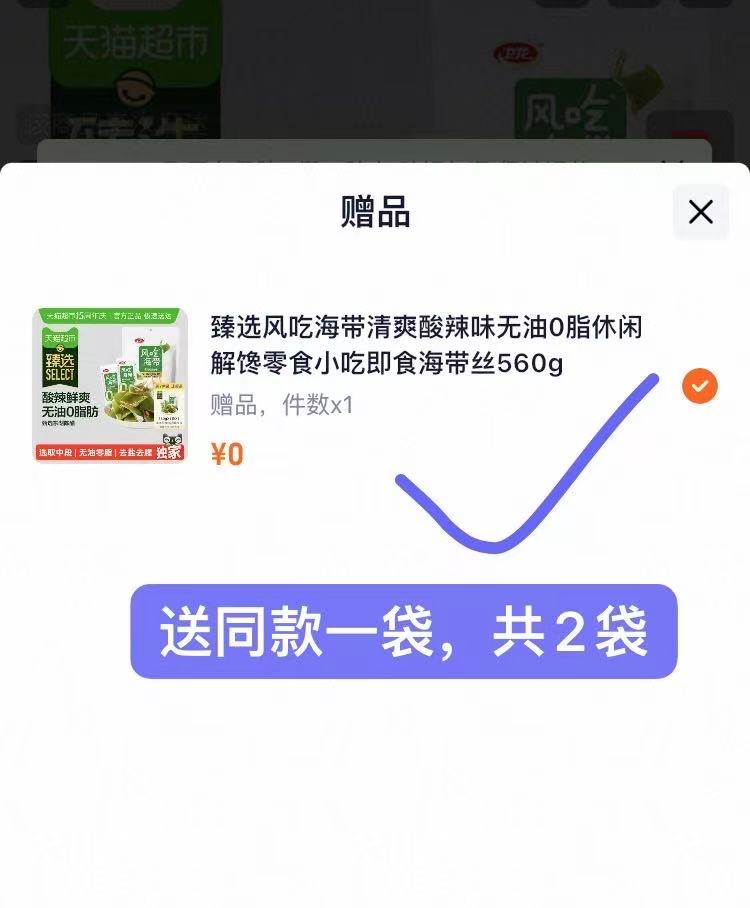This screenshot has height=908, width=750.
Task: Toggle the orange gift selection checkmark
Action: 699,386
